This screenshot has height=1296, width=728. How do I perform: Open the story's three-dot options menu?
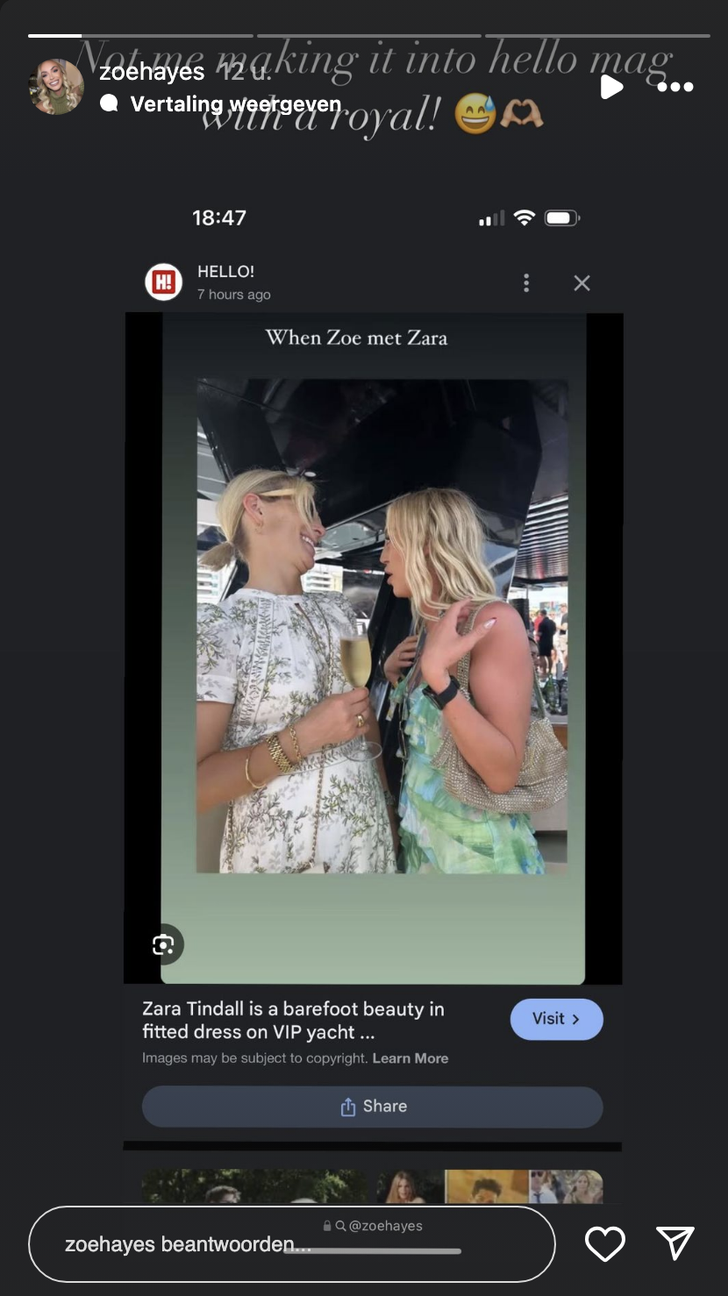(675, 87)
